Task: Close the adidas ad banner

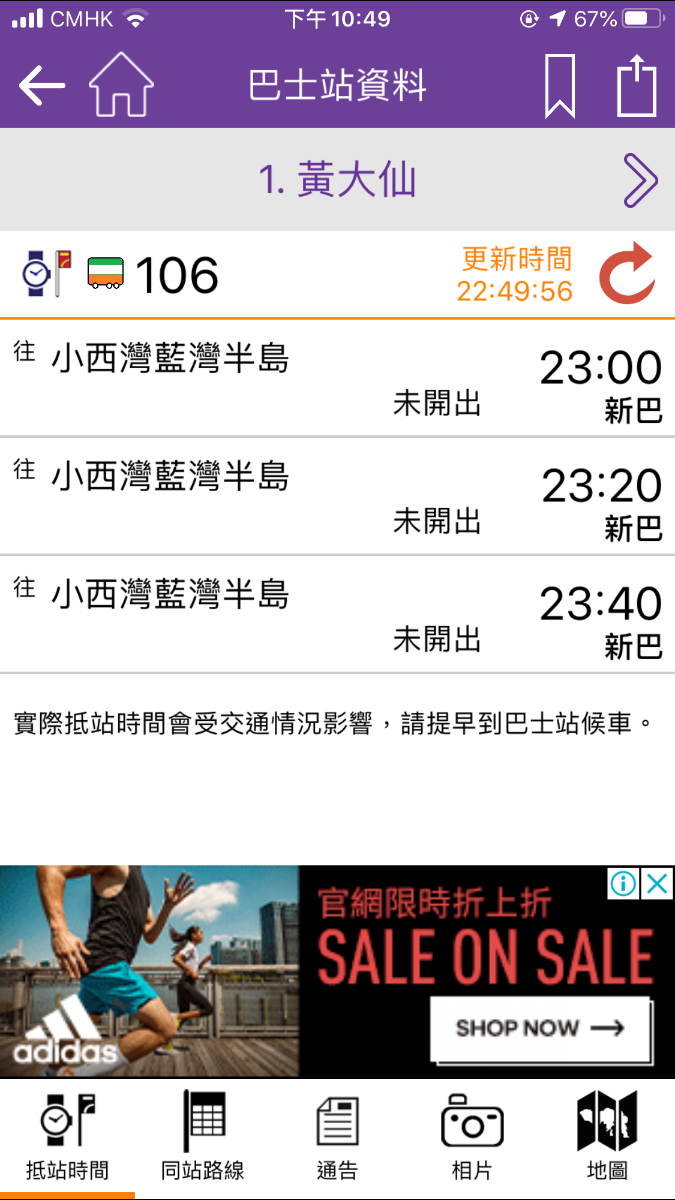Action: 657,883
